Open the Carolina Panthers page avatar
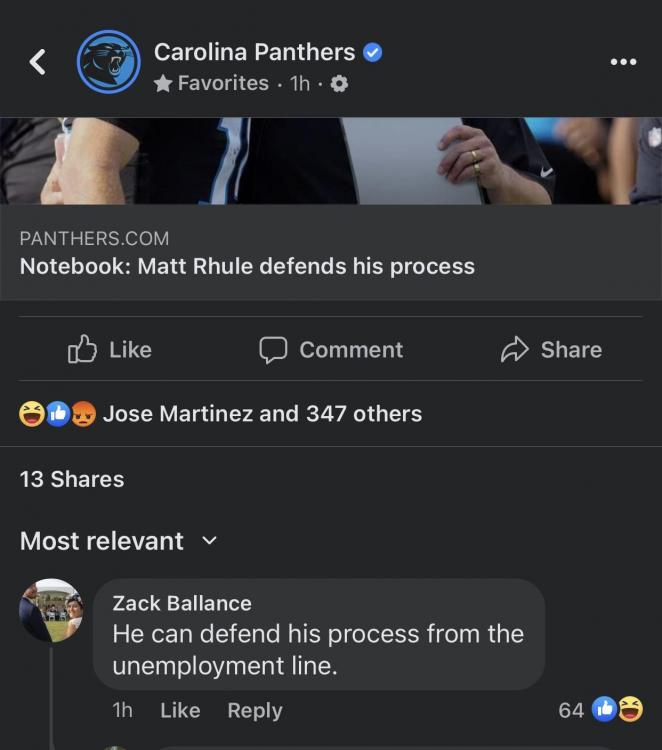Image resolution: width=662 pixels, height=750 pixels. (x=108, y=62)
